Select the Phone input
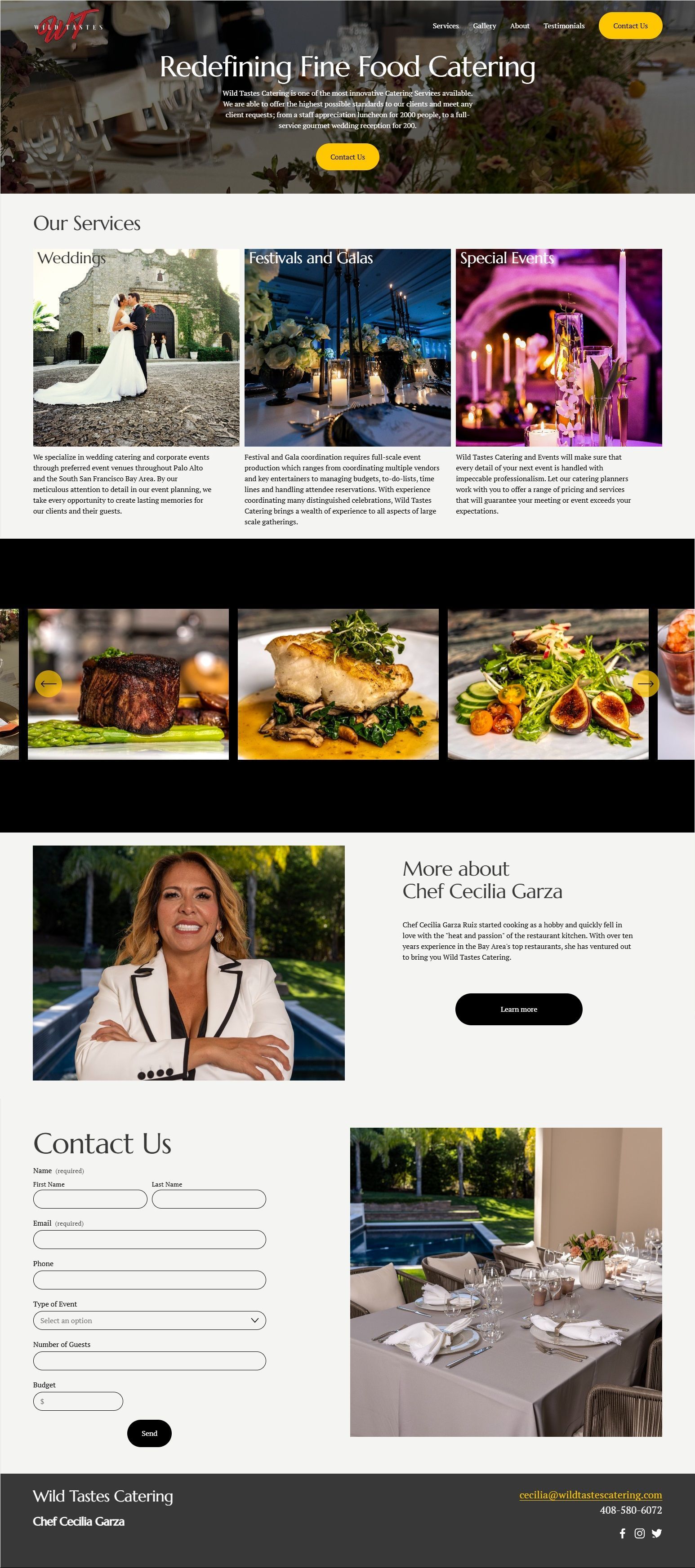 (149, 1280)
